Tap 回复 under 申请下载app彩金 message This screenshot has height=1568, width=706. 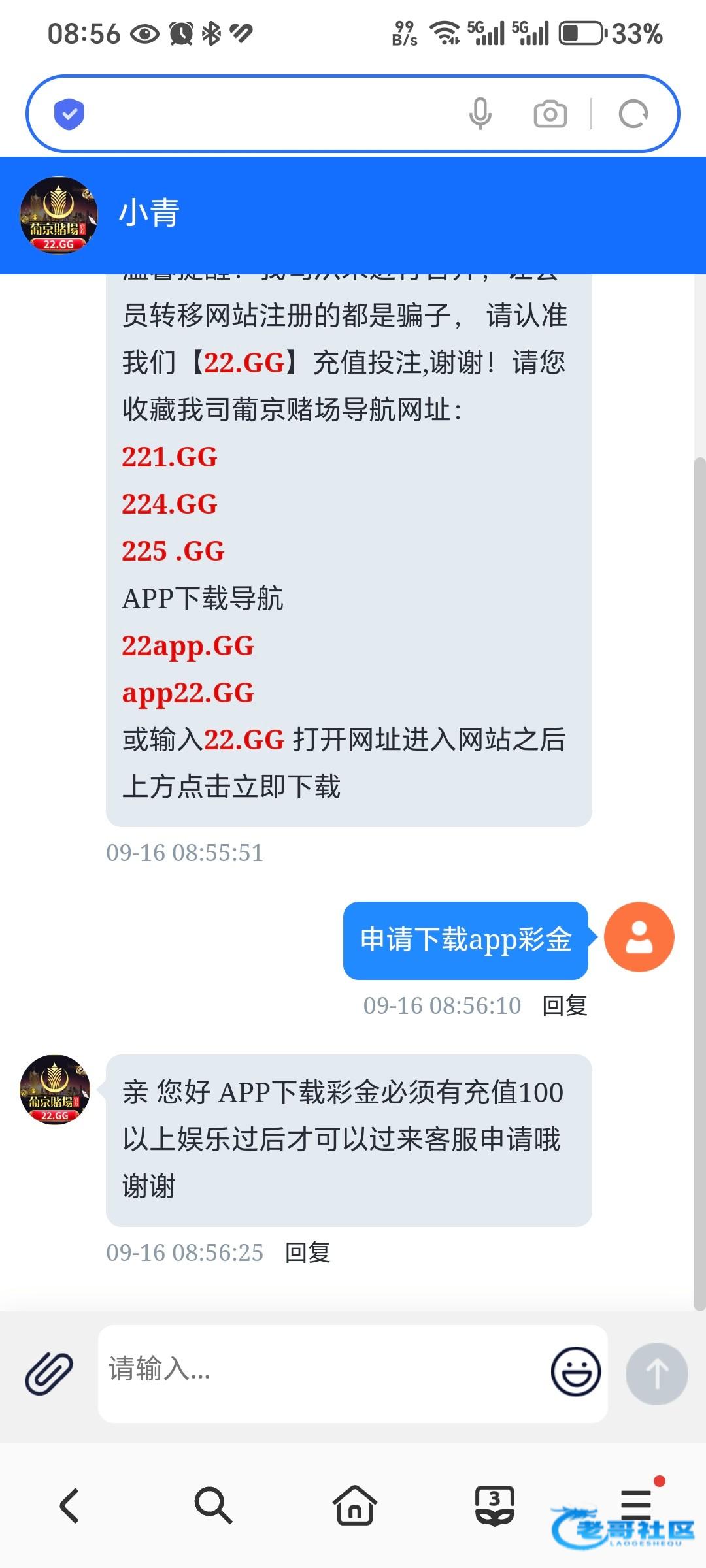[x=565, y=1005]
